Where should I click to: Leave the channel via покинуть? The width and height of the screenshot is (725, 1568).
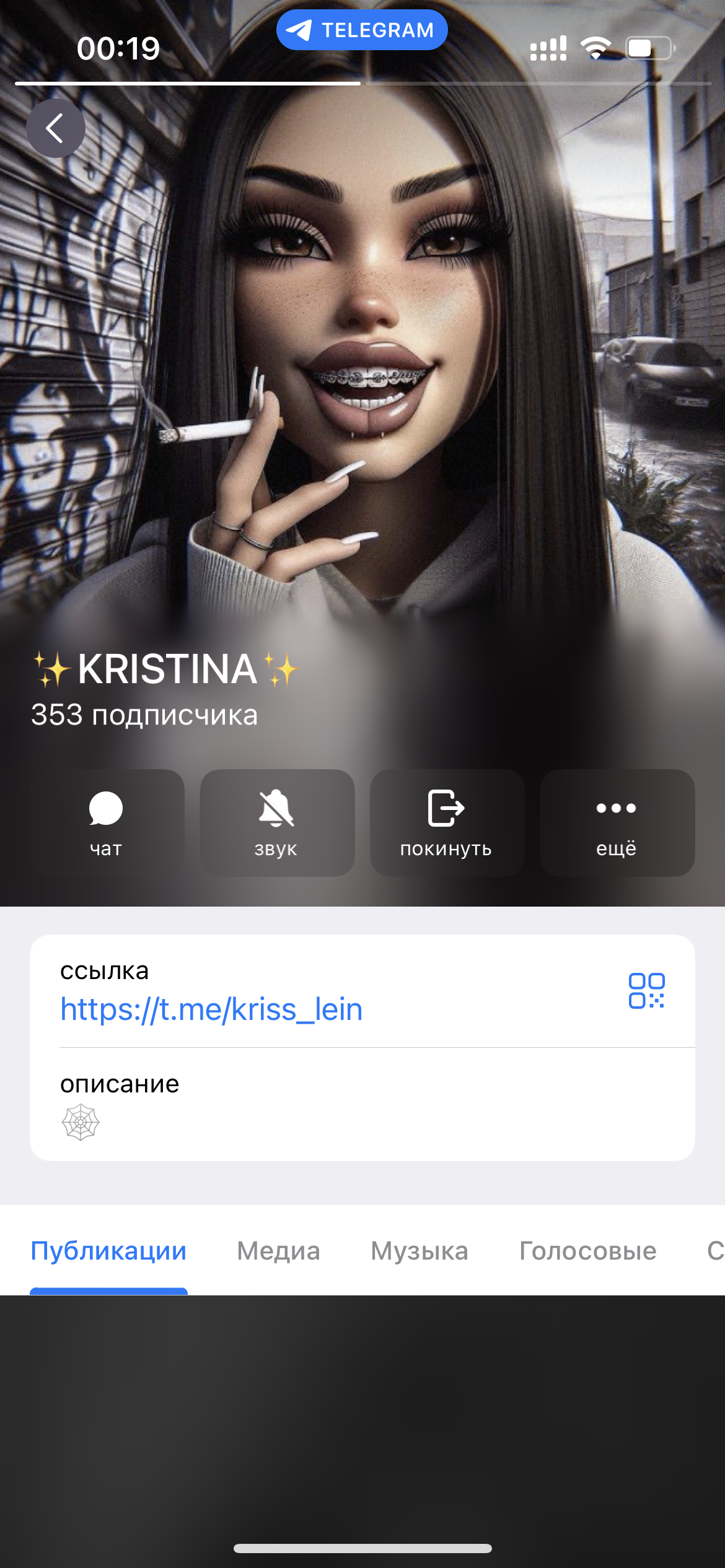tap(447, 822)
